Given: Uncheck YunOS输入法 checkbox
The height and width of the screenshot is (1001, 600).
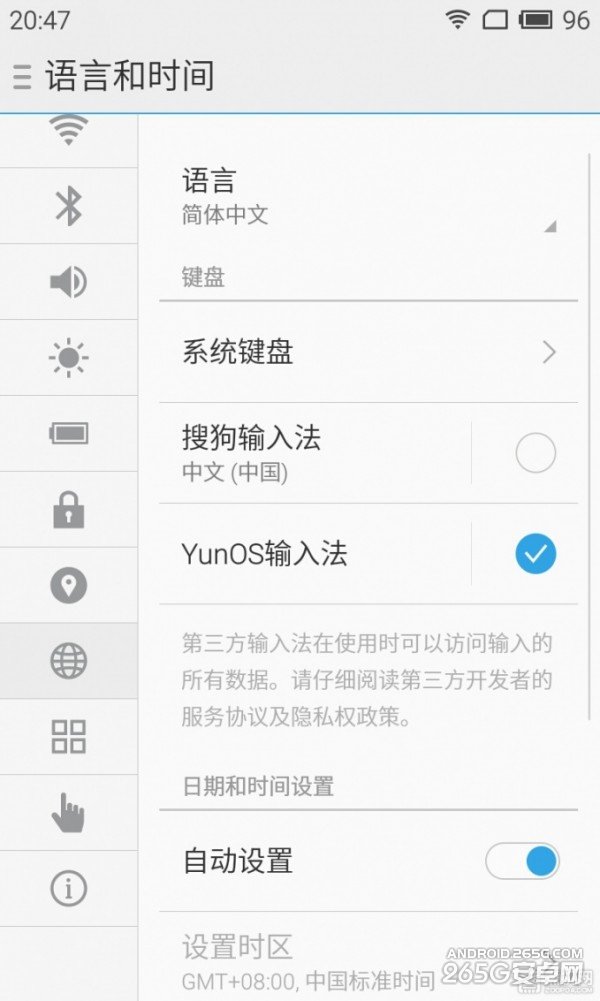Looking at the screenshot, I should (535, 554).
